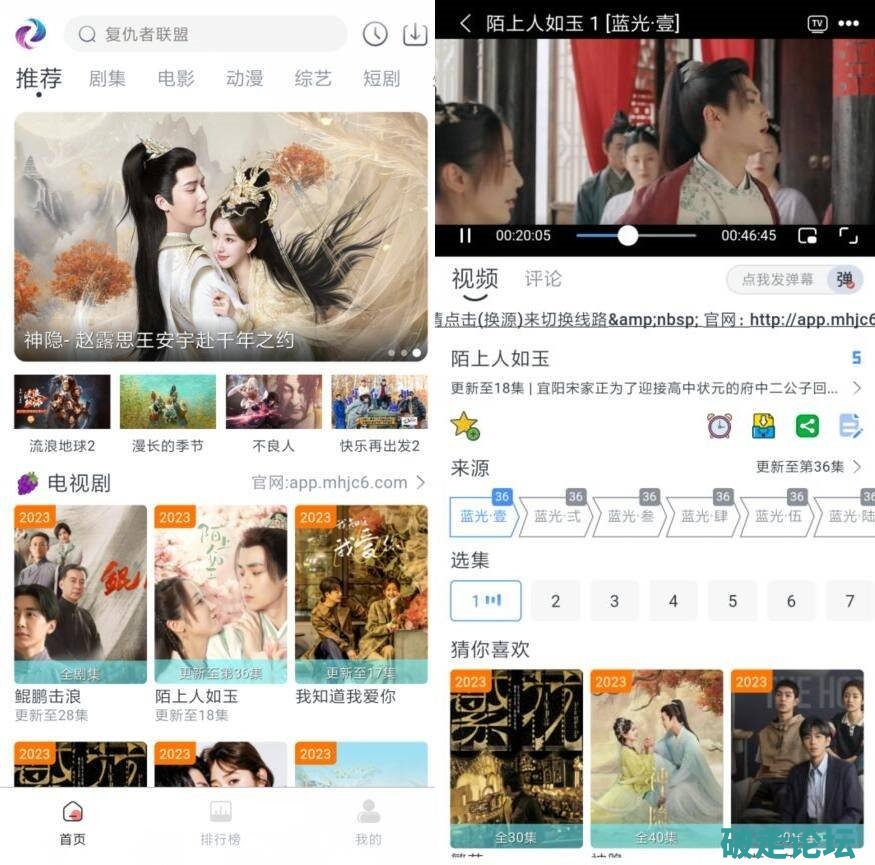Open the 鲲鹏击浪 drama card
875x865 pixels.
point(80,594)
